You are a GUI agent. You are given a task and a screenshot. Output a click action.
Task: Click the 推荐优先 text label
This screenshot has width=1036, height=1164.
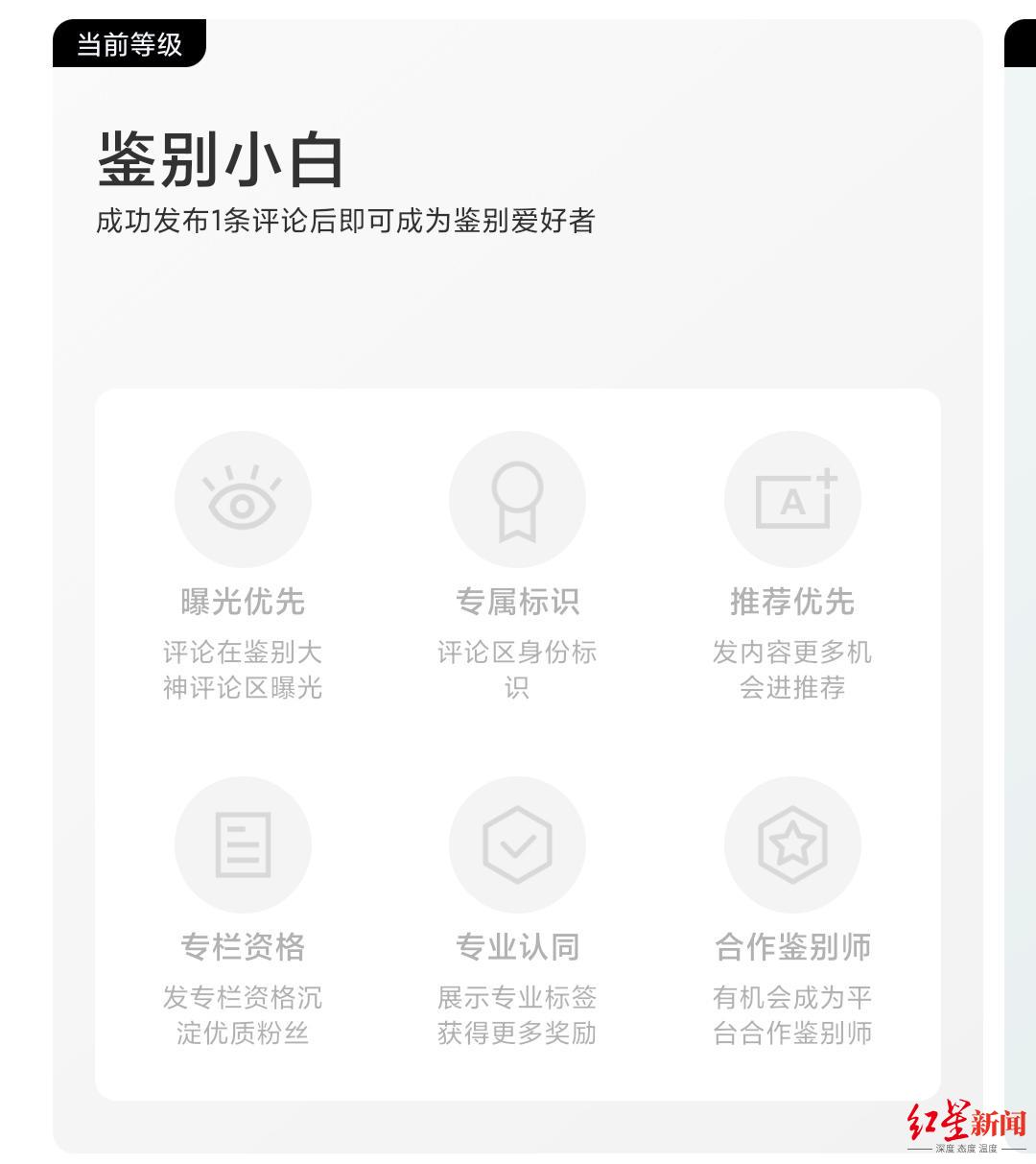coord(793,603)
